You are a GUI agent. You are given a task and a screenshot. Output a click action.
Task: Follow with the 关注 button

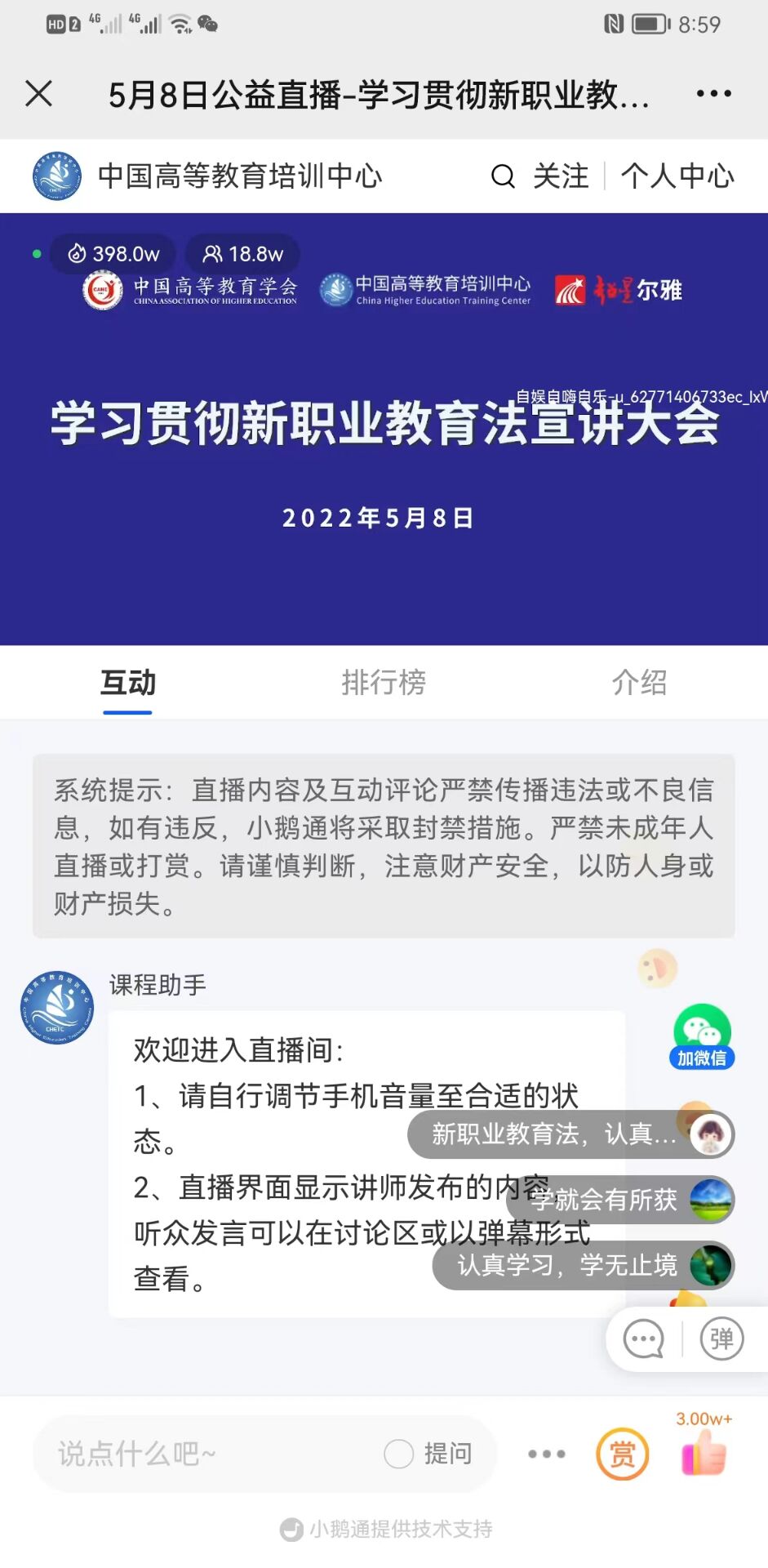[561, 176]
